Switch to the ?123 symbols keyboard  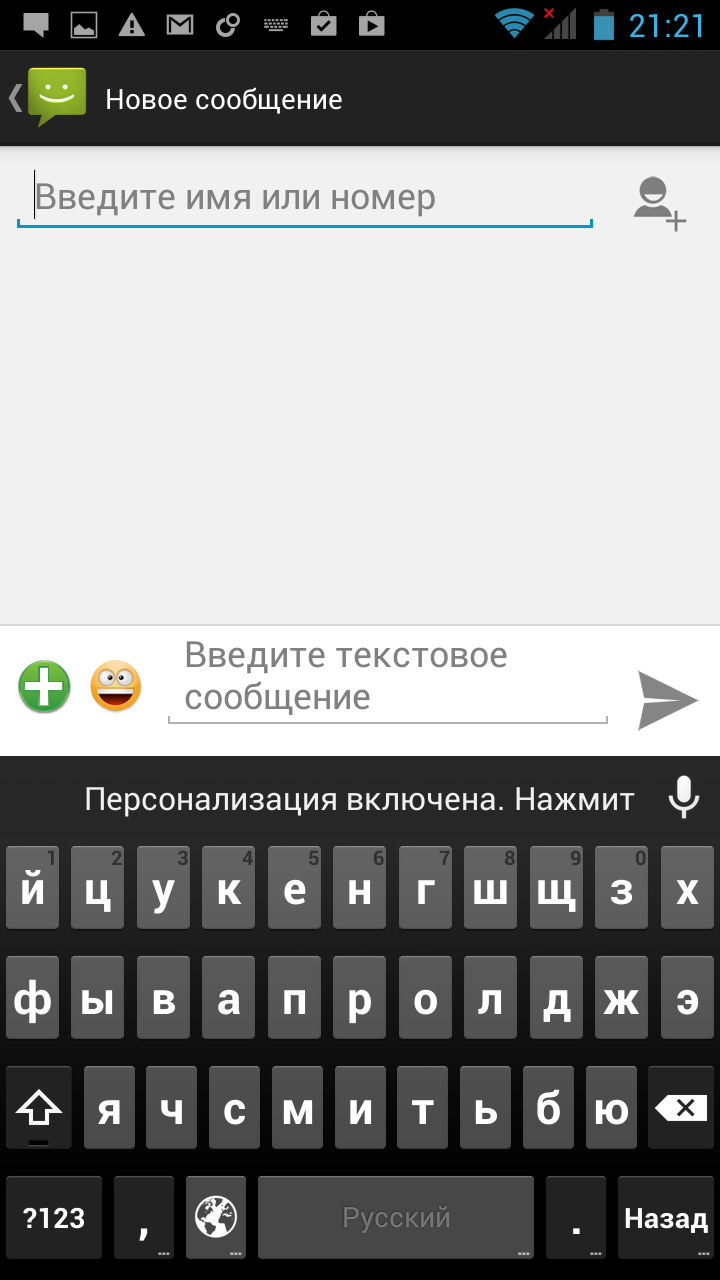pos(54,1217)
